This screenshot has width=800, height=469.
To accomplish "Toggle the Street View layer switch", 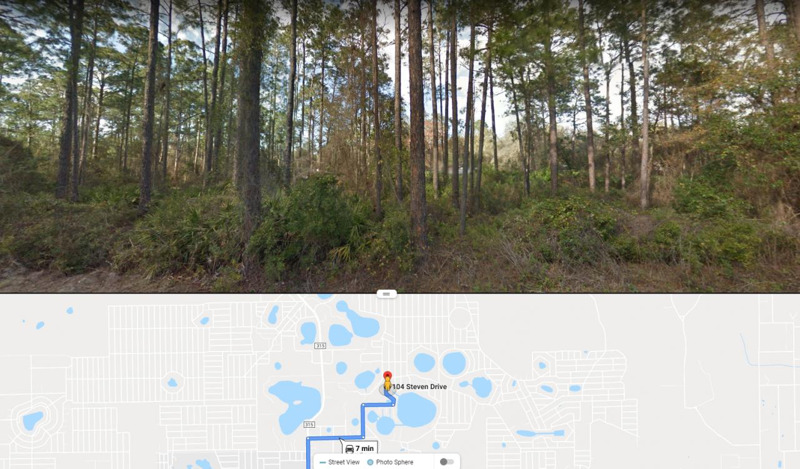I will (x=447, y=462).
